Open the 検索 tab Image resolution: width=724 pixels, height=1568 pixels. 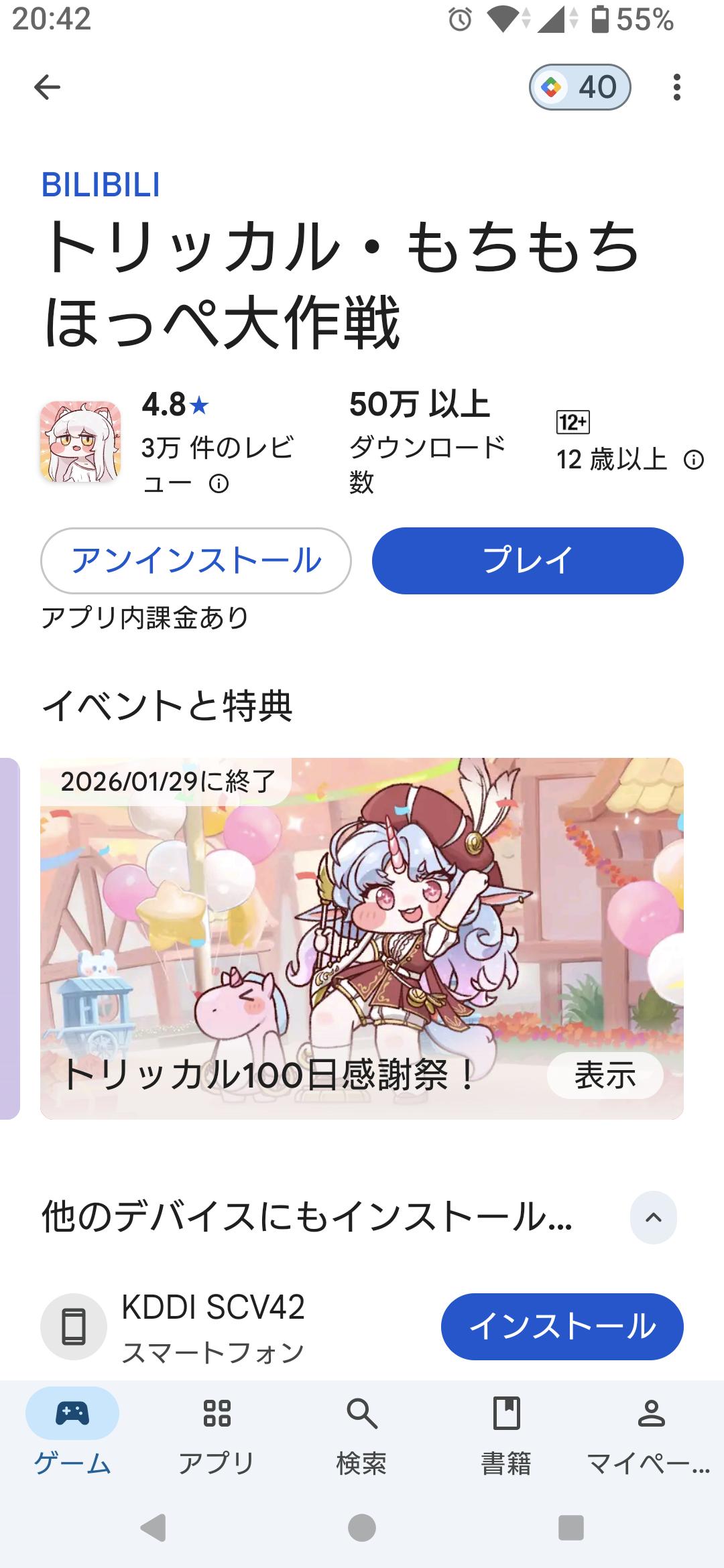click(x=361, y=1431)
